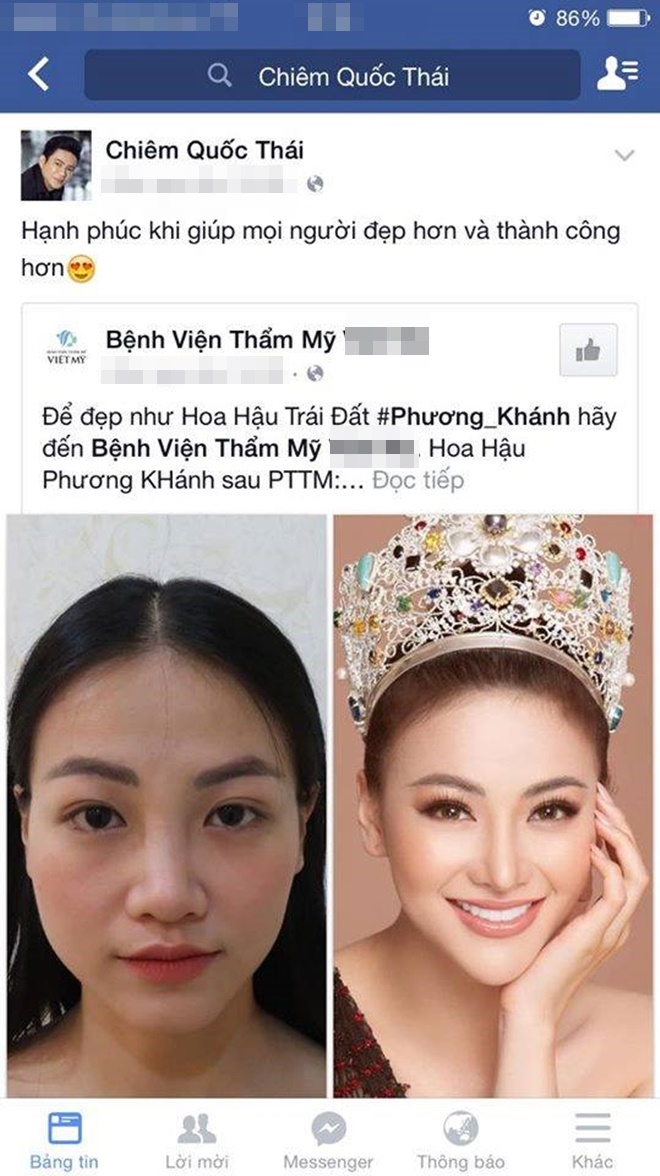Screen dimensions: 660x1176
Task: Open the Thông báo notifications tab
Action: point(461,1140)
